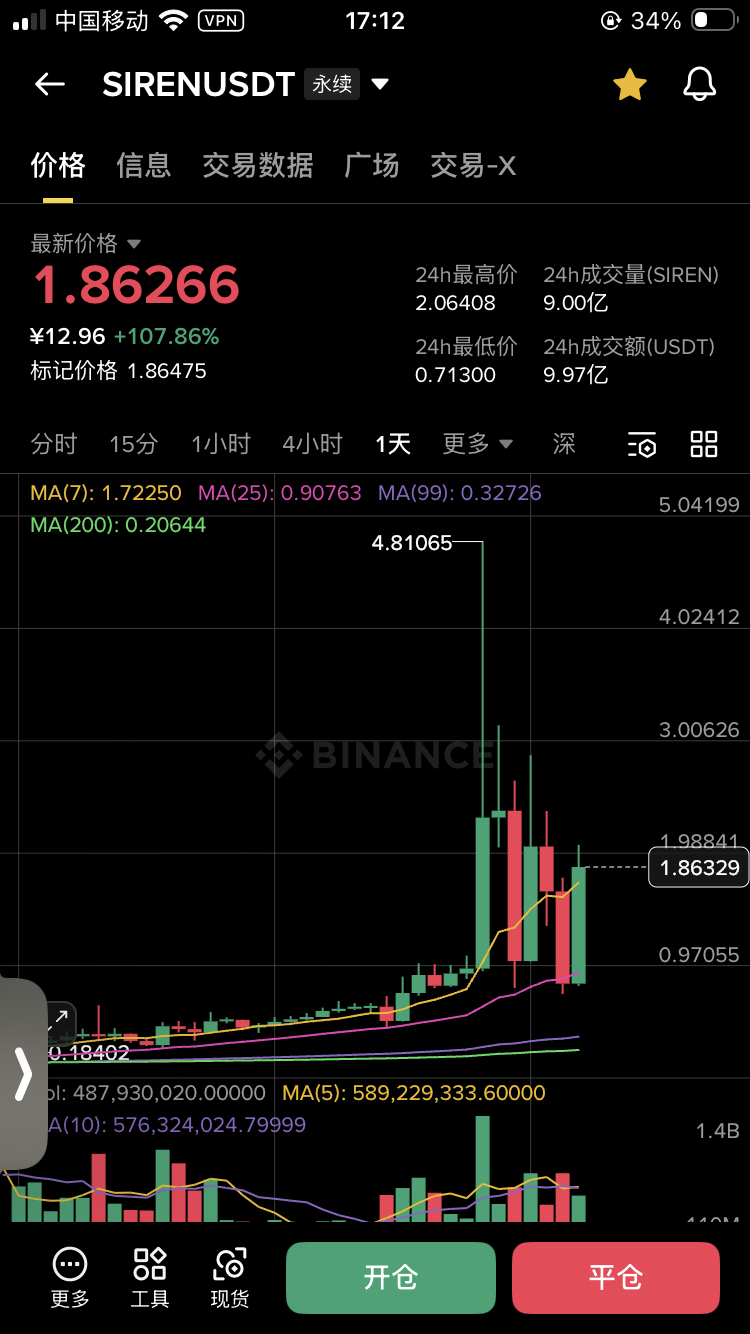Open the 交易-X tab
Screen dimensions: 750x1334
click(473, 165)
